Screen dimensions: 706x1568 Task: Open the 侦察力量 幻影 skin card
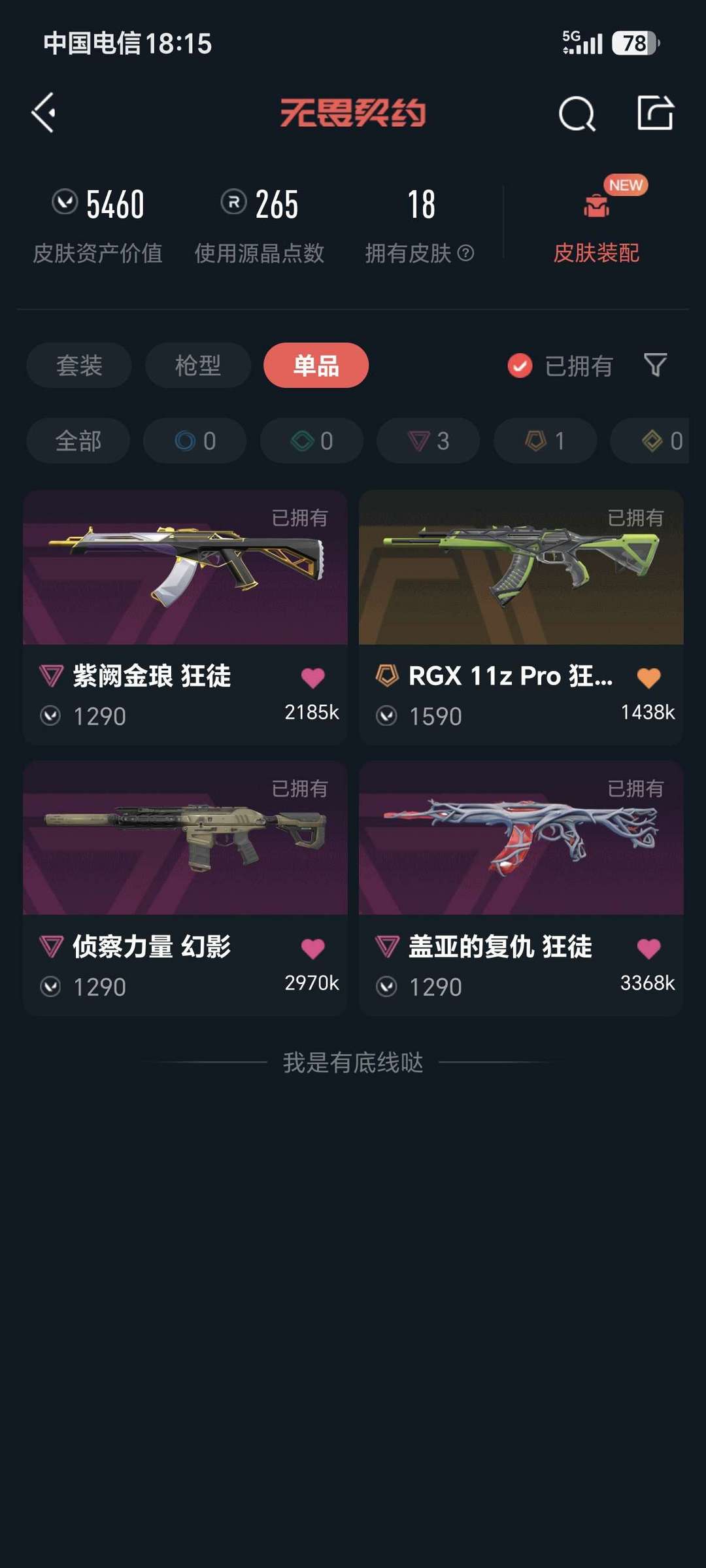[185, 888]
